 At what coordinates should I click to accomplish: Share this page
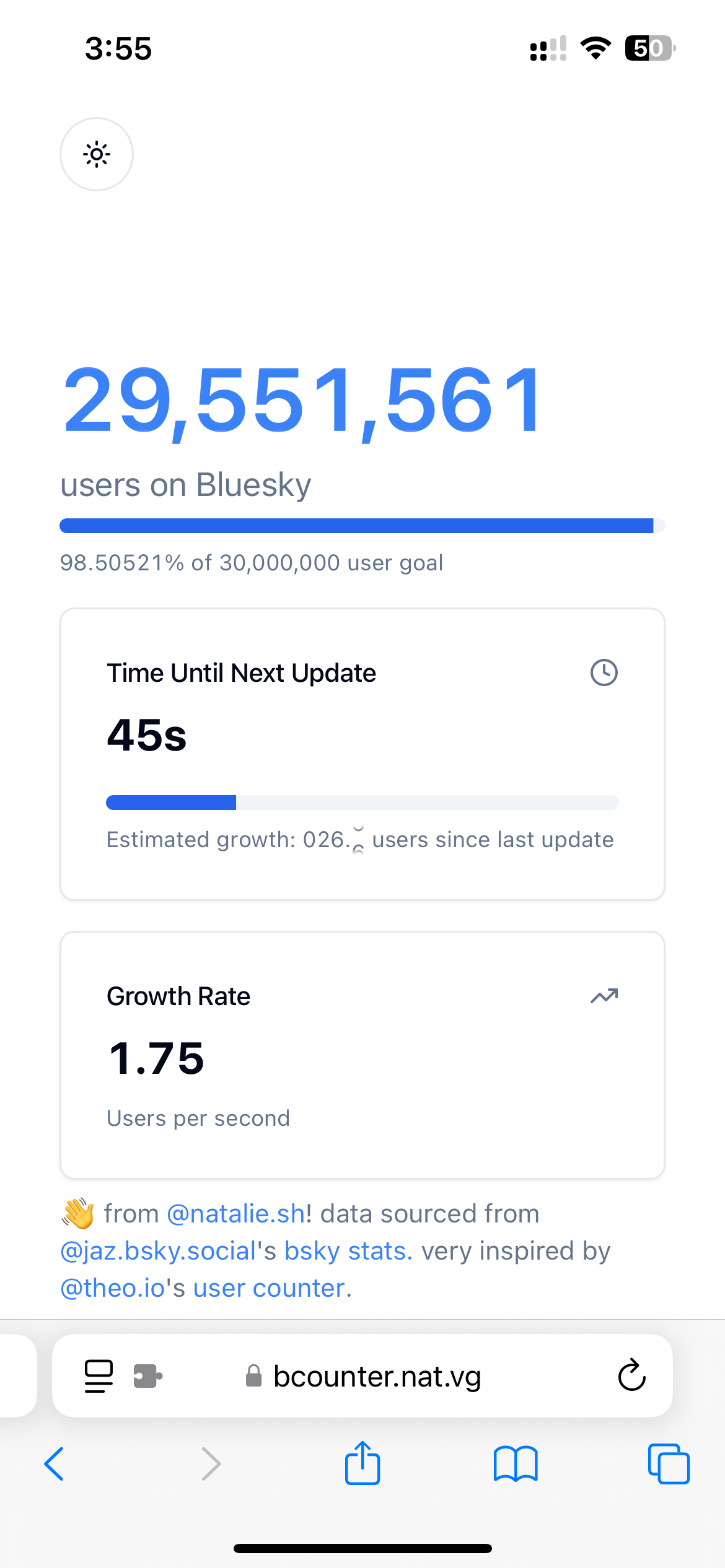[x=362, y=1462]
